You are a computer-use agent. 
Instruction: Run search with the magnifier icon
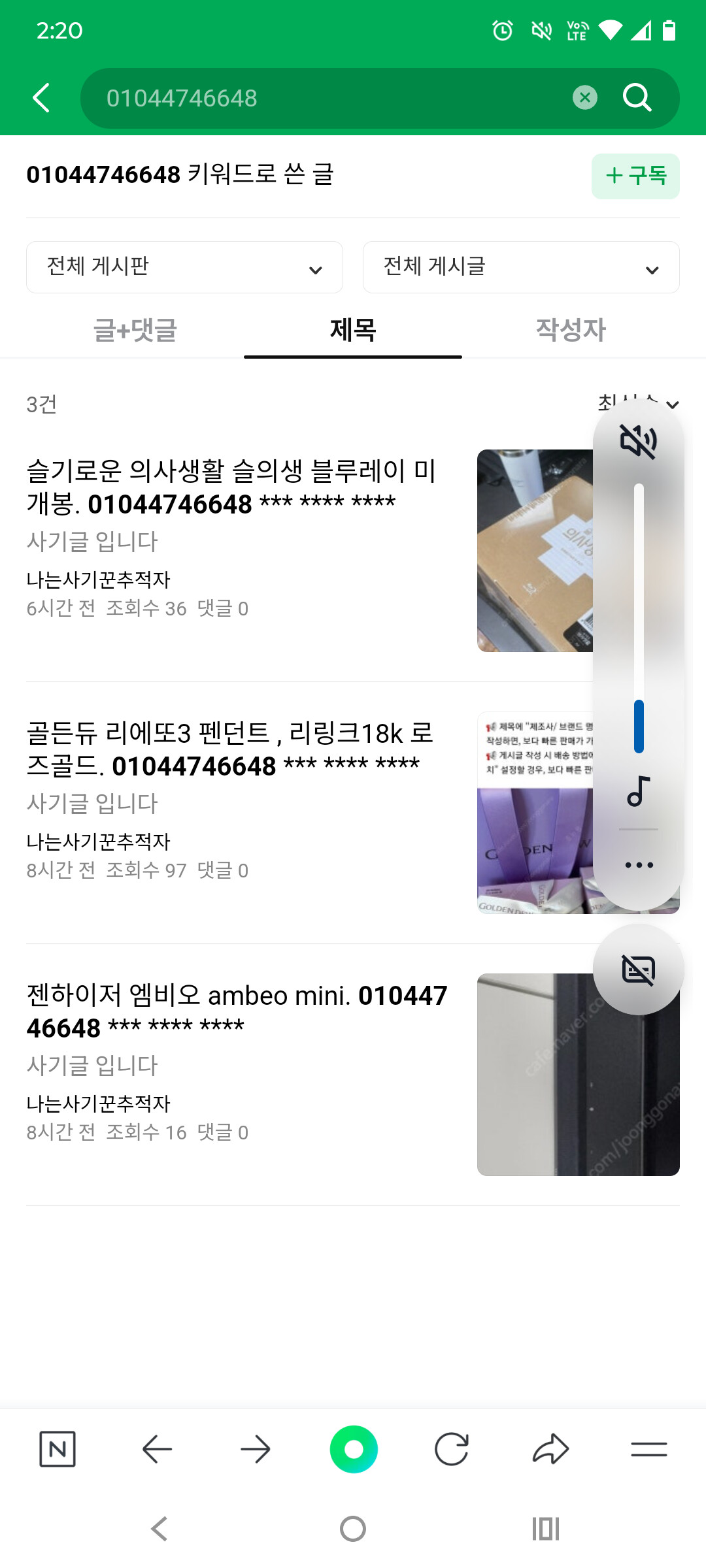[x=637, y=98]
